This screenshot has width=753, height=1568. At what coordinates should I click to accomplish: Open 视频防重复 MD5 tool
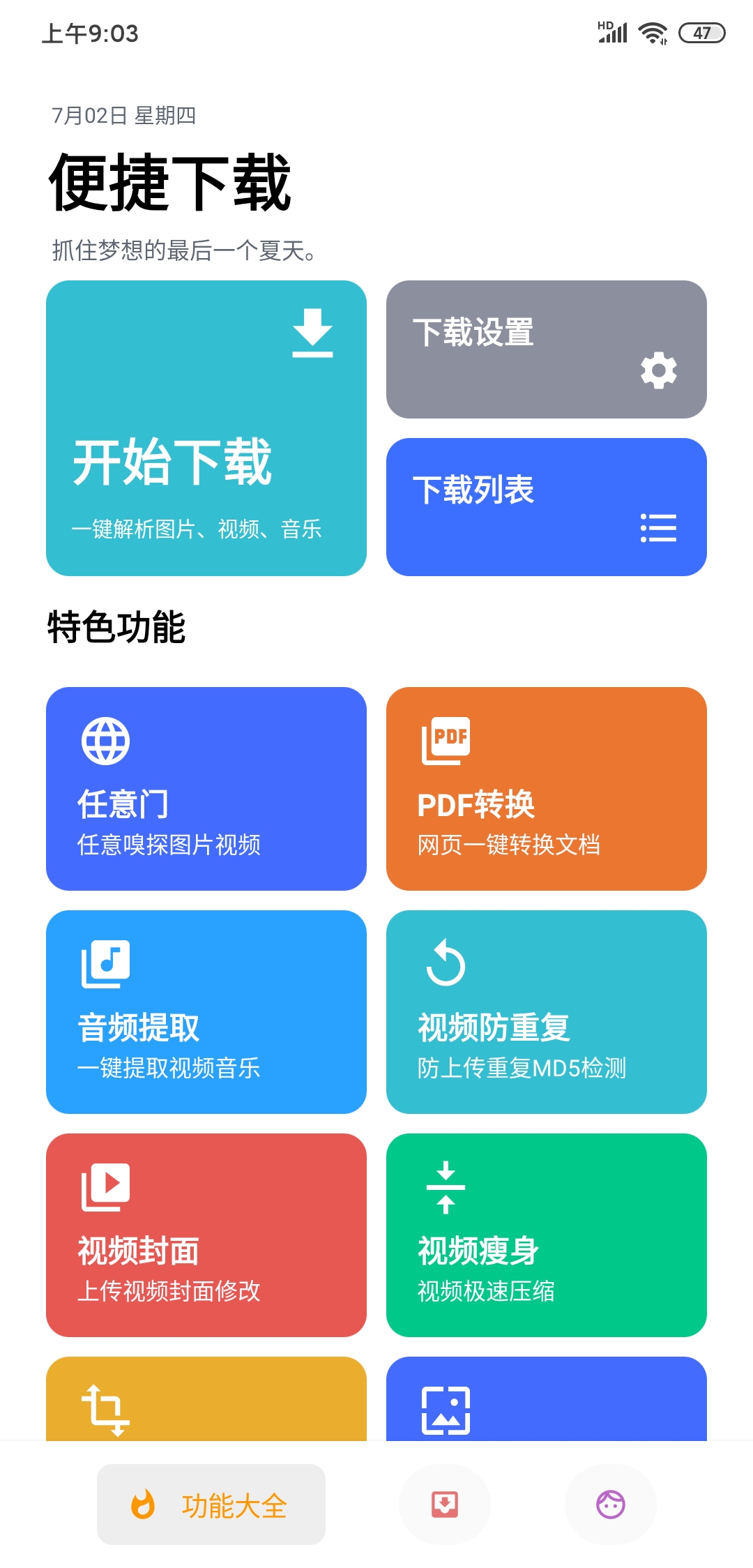tap(546, 1011)
